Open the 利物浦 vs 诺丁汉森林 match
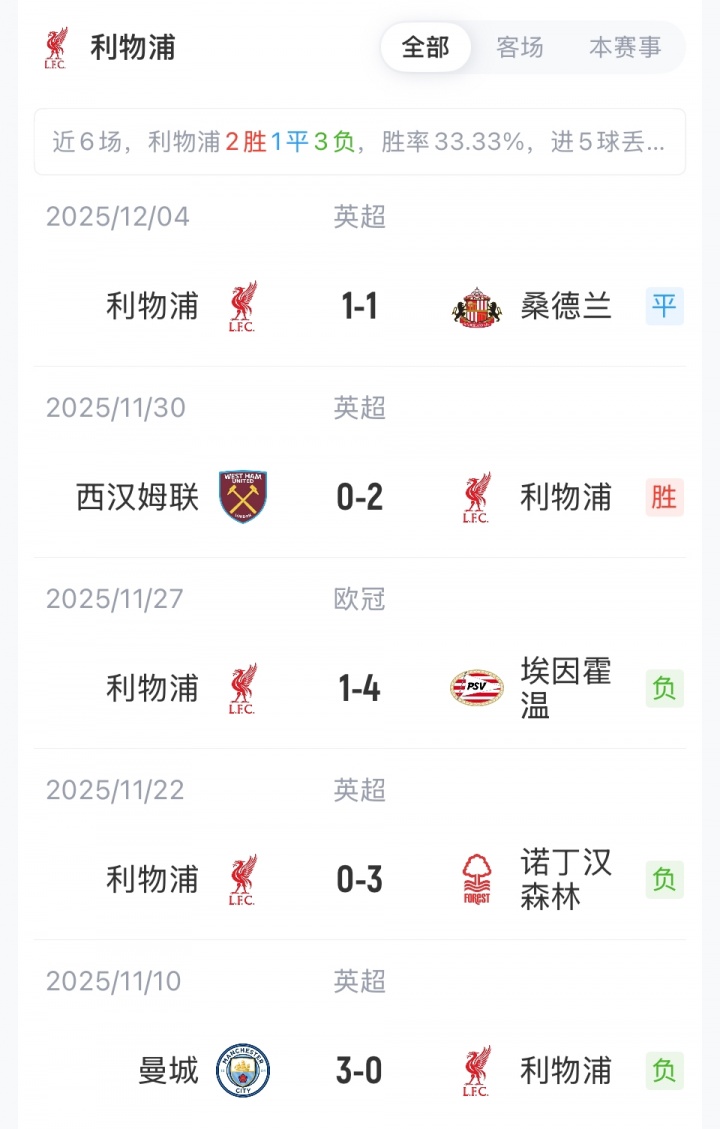 [x=360, y=879]
